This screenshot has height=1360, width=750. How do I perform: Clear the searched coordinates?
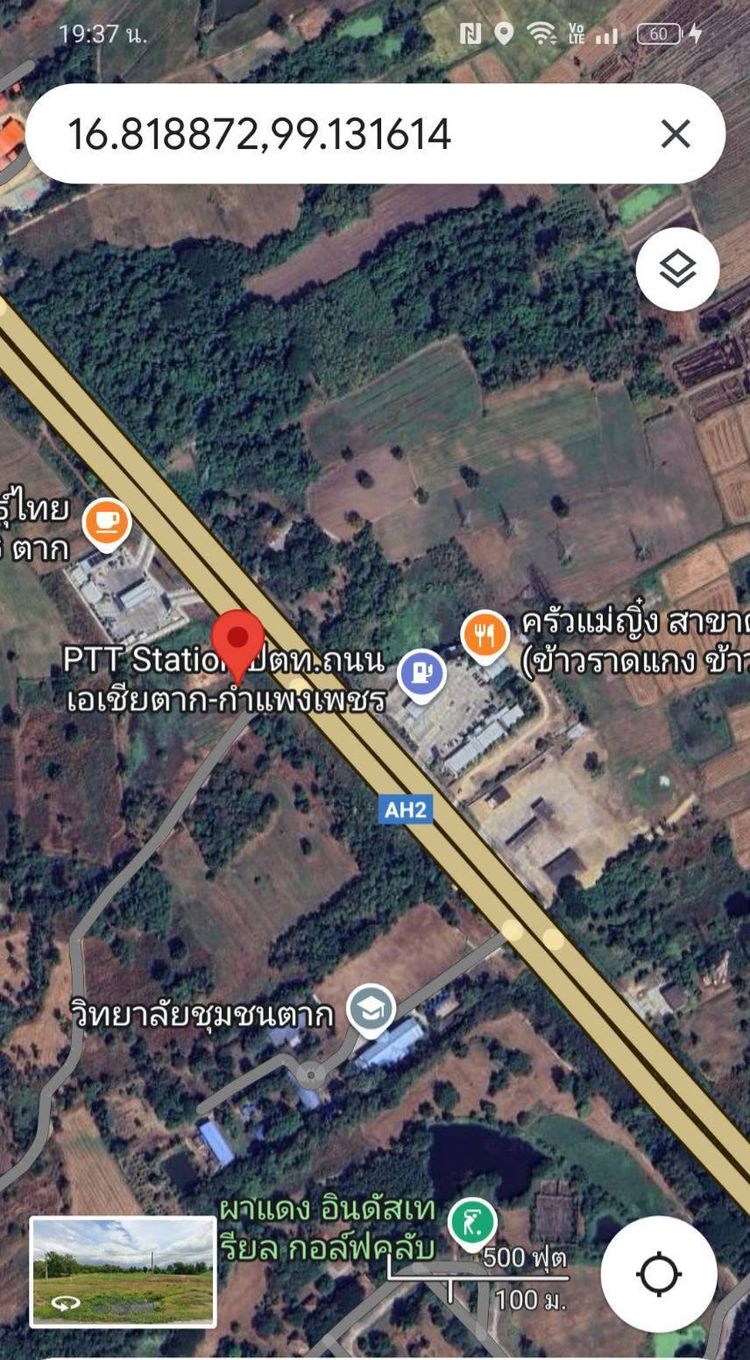pyautogui.click(x=676, y=134)
